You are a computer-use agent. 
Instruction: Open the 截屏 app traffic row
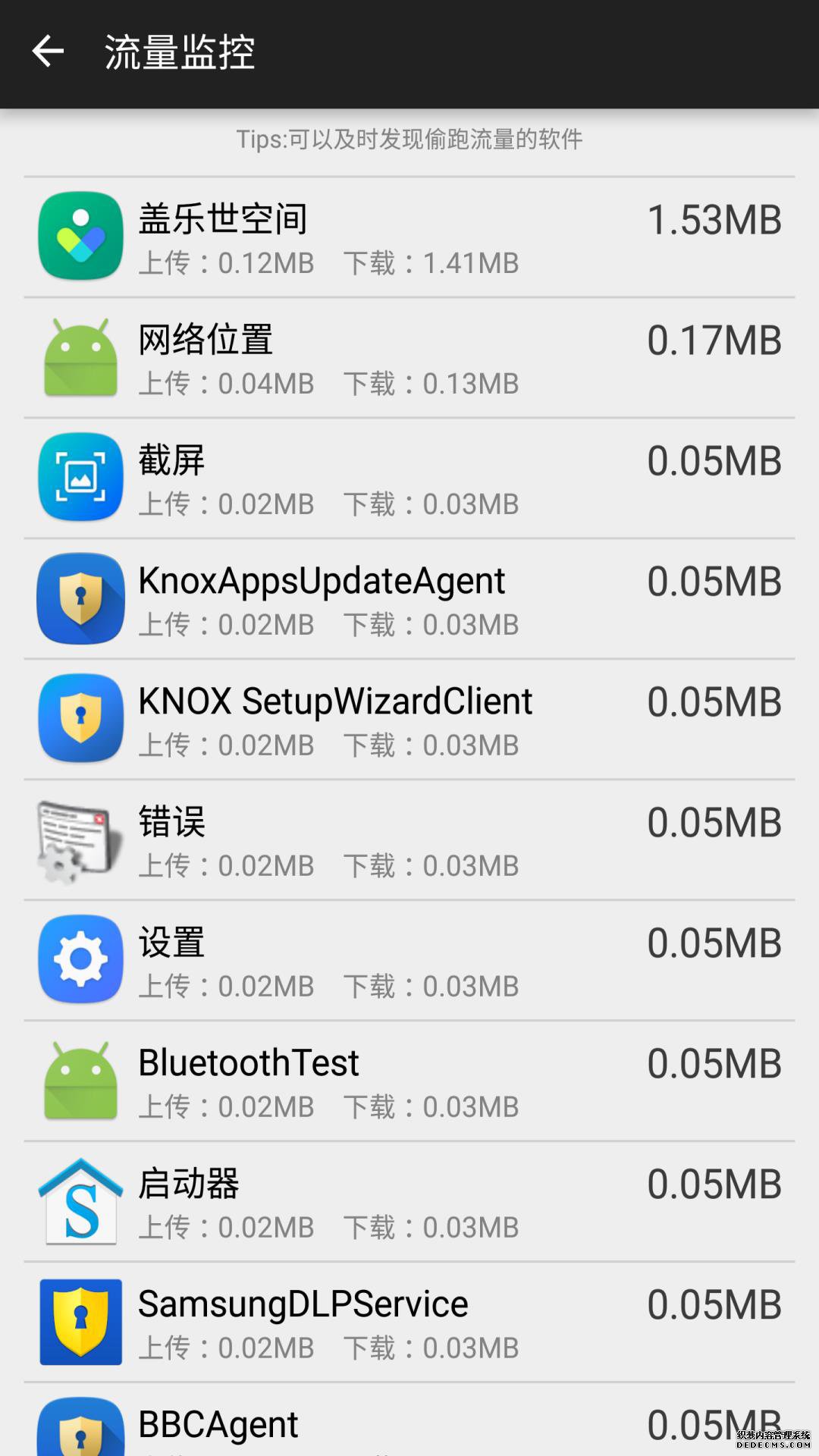click(409, 479)
